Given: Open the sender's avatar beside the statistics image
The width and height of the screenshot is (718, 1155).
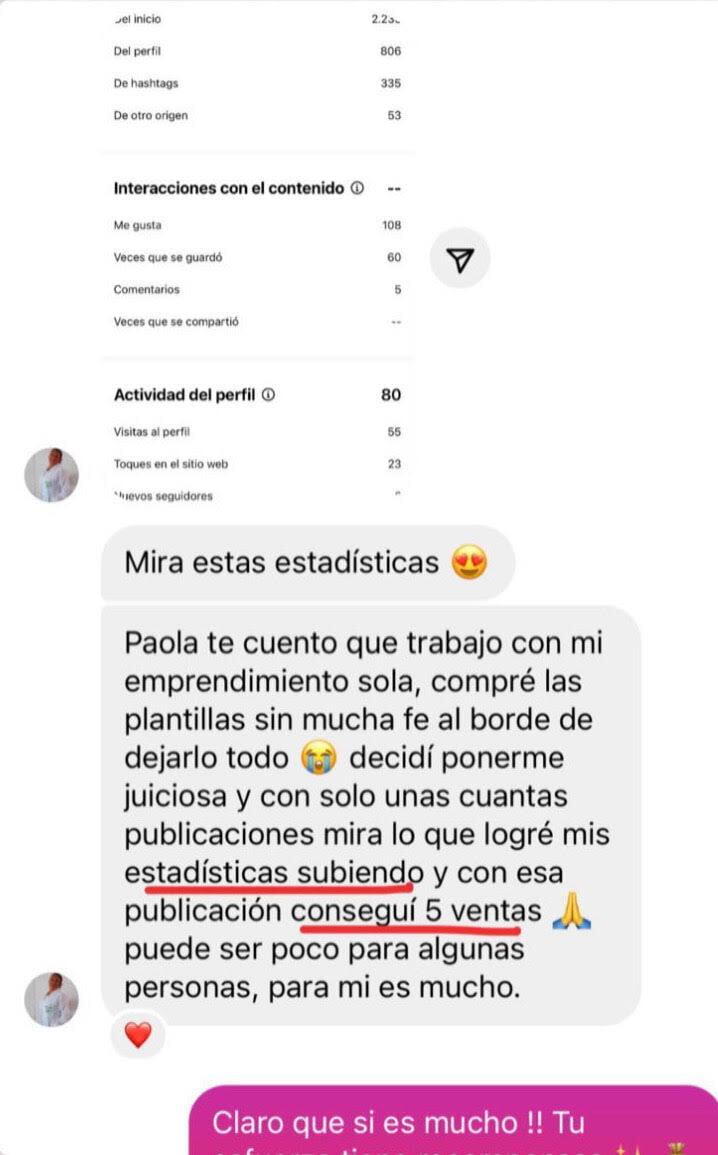Looking at the screenshot, I should pos(52,475).
